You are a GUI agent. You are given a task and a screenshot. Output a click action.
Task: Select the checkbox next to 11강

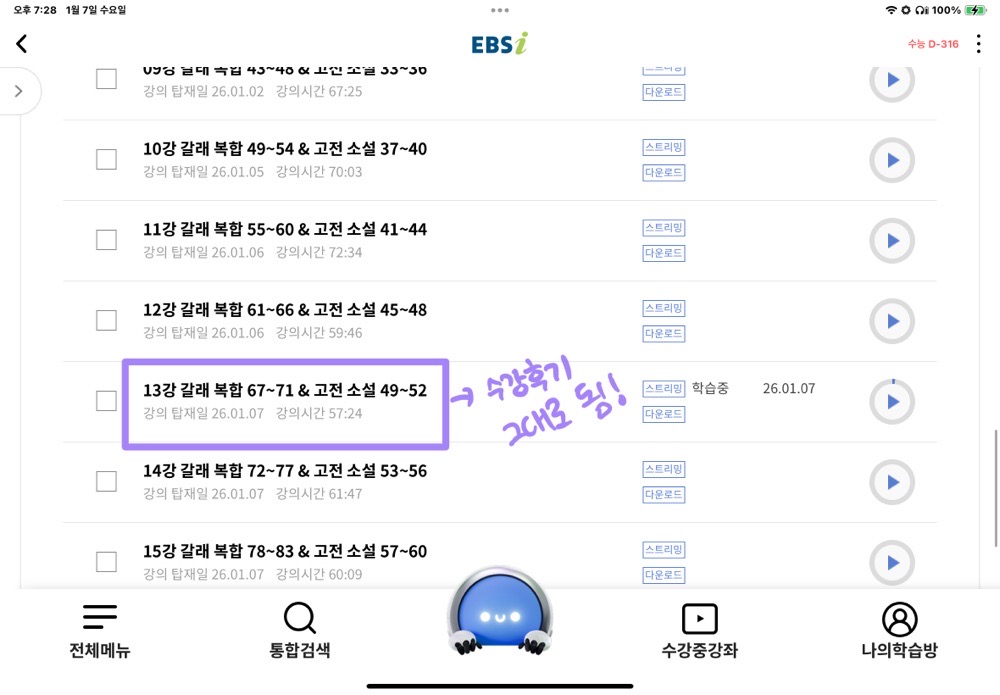click(x=106, y=240)
